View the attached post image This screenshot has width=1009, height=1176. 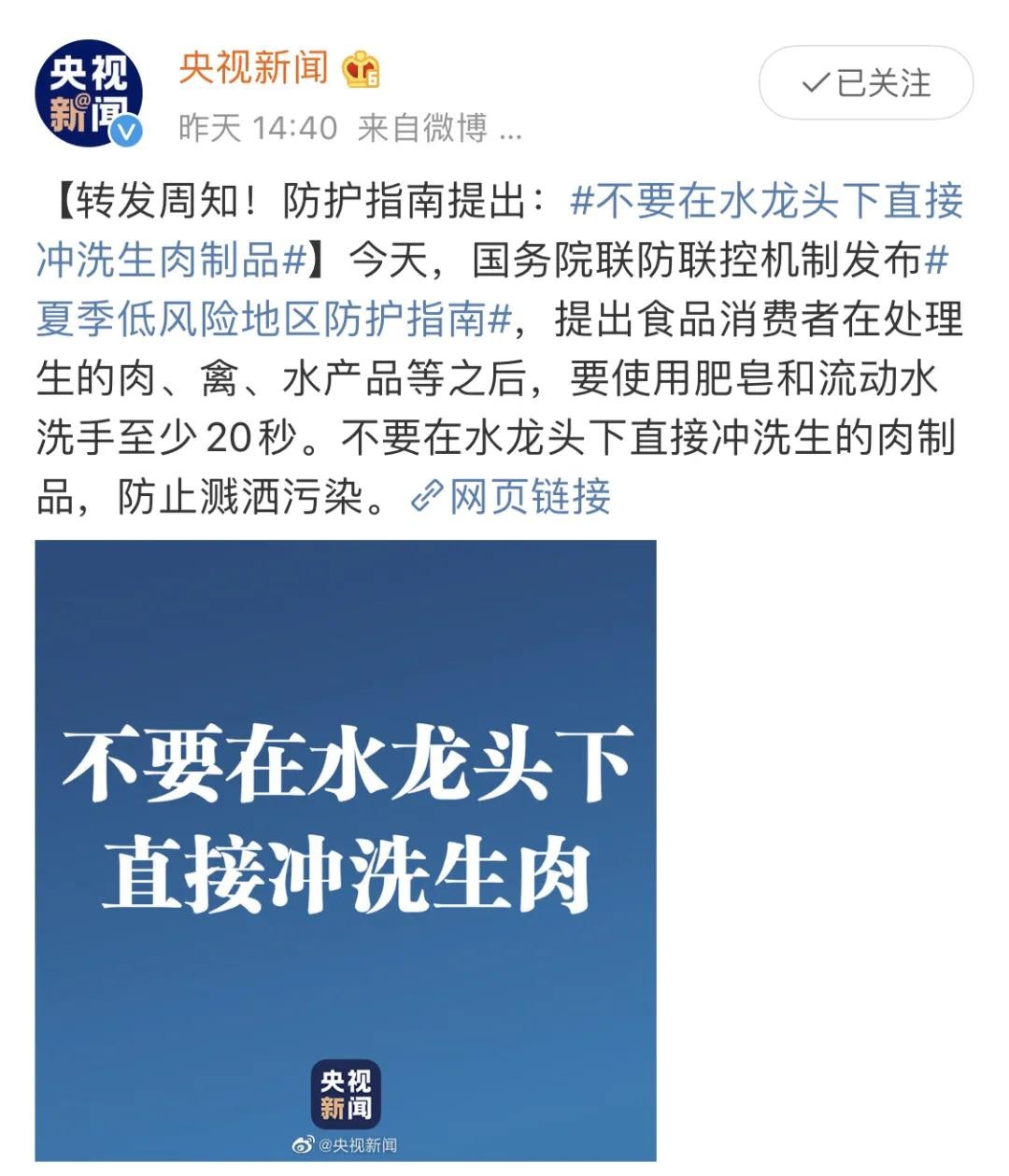tap(346, 849)
